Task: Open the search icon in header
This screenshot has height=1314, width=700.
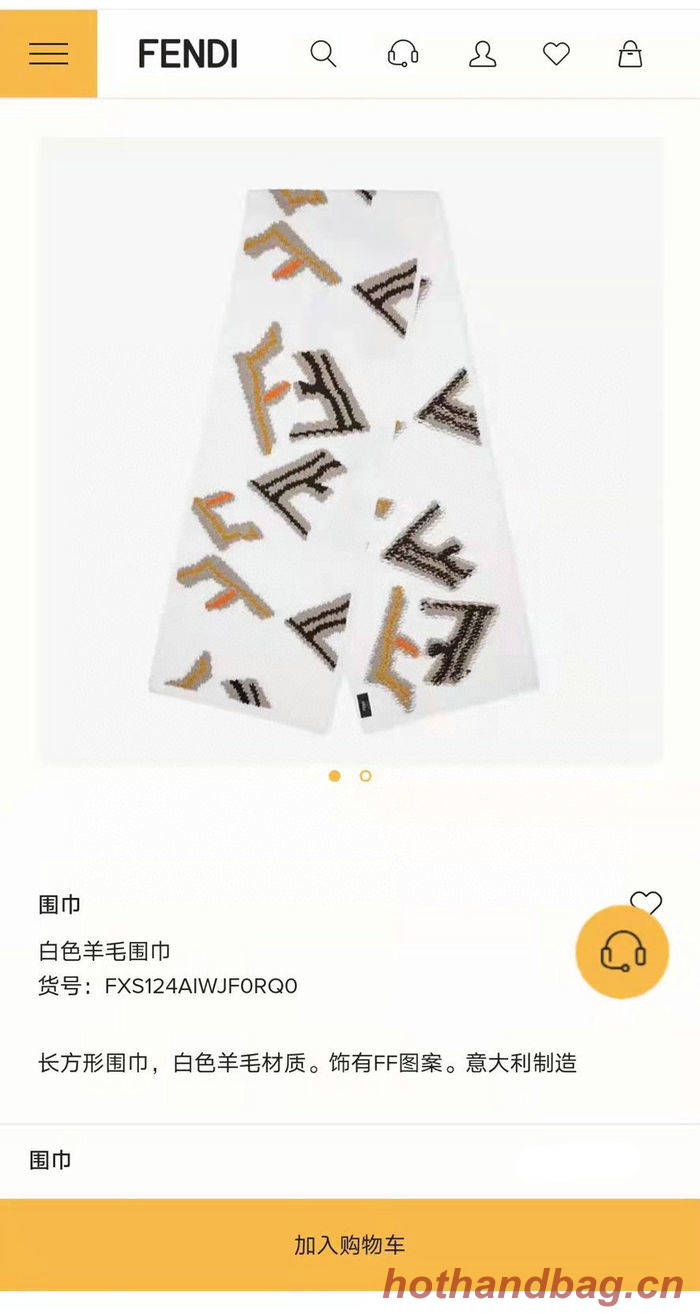Action: tap(323, 54)
